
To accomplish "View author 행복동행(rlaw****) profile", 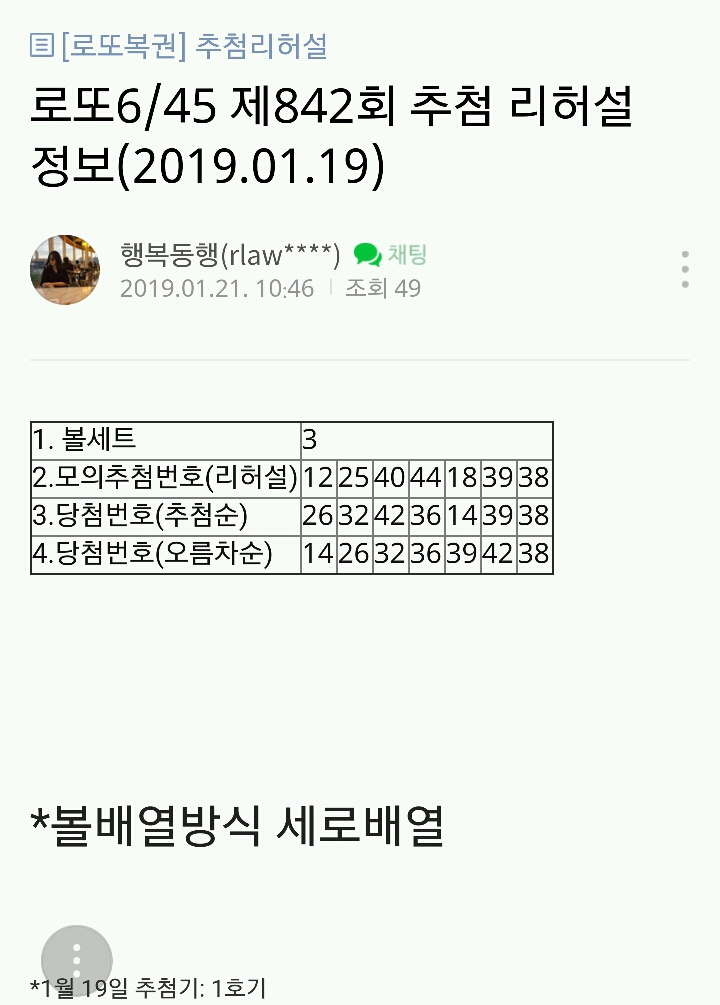I will point(230,255).
